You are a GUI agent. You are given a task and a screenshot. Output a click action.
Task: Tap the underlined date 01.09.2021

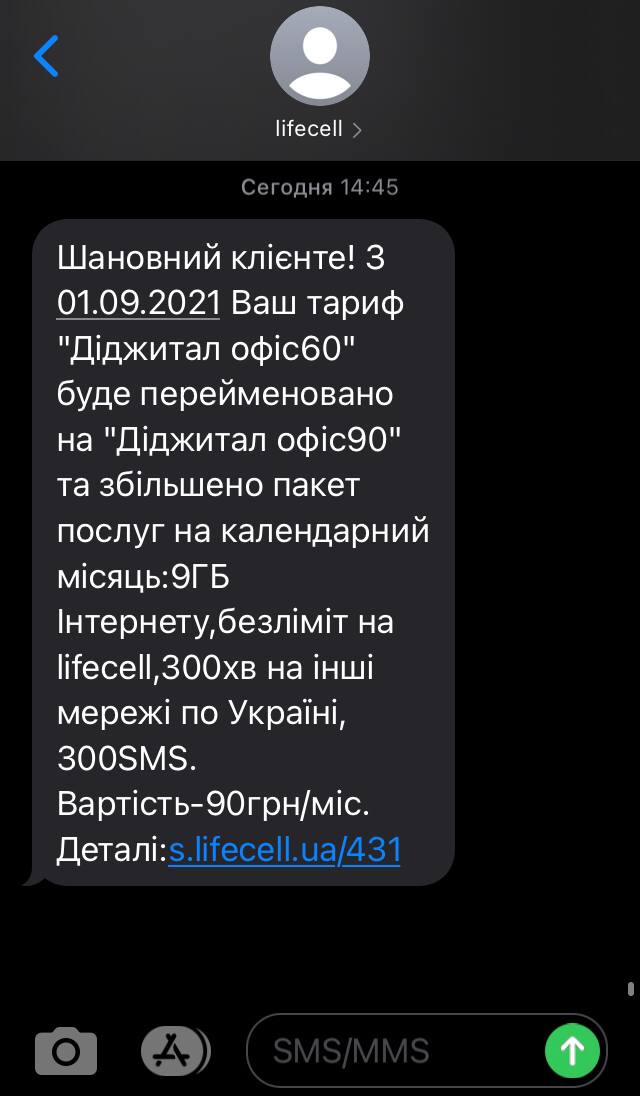[138, 303]
